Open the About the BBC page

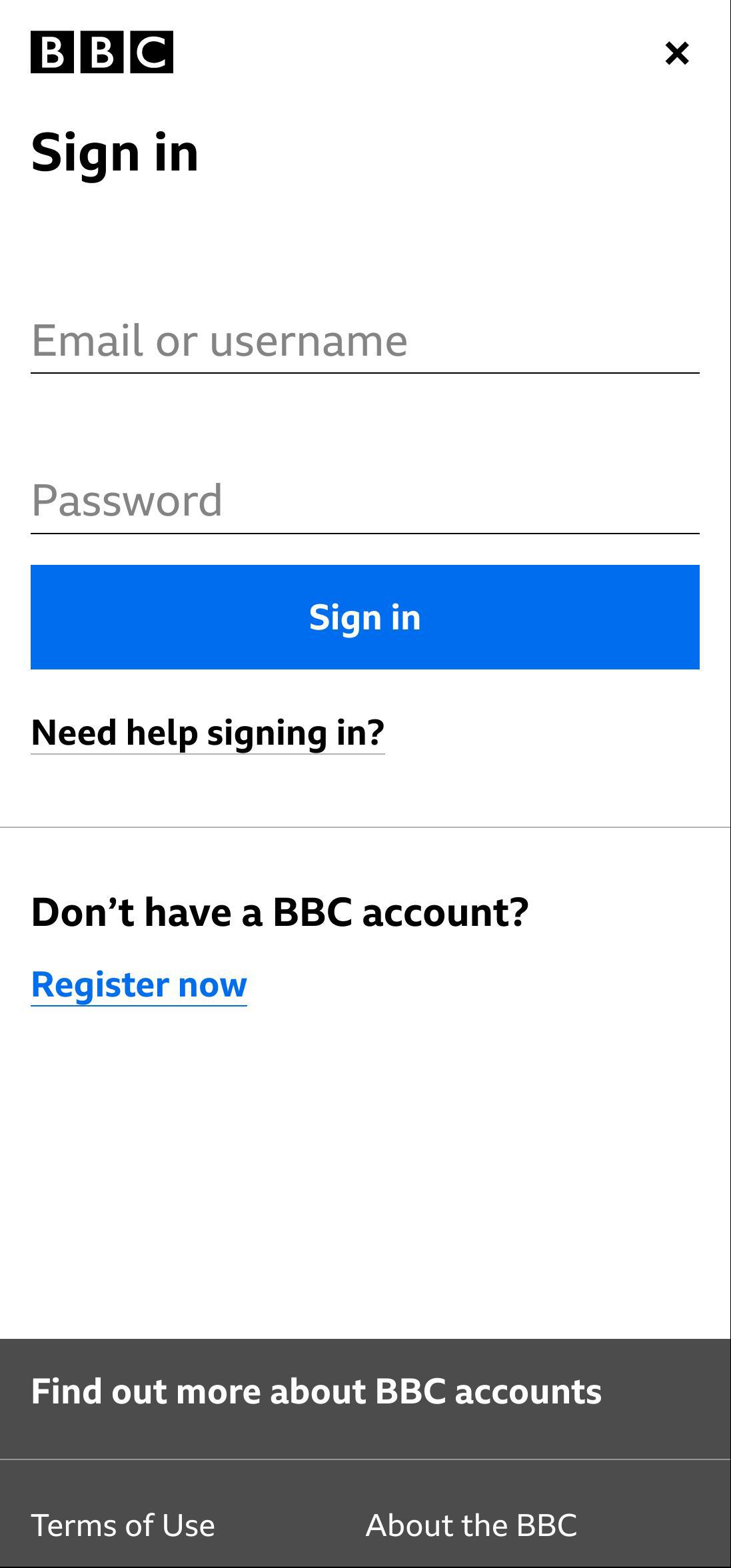(472, 1524)
